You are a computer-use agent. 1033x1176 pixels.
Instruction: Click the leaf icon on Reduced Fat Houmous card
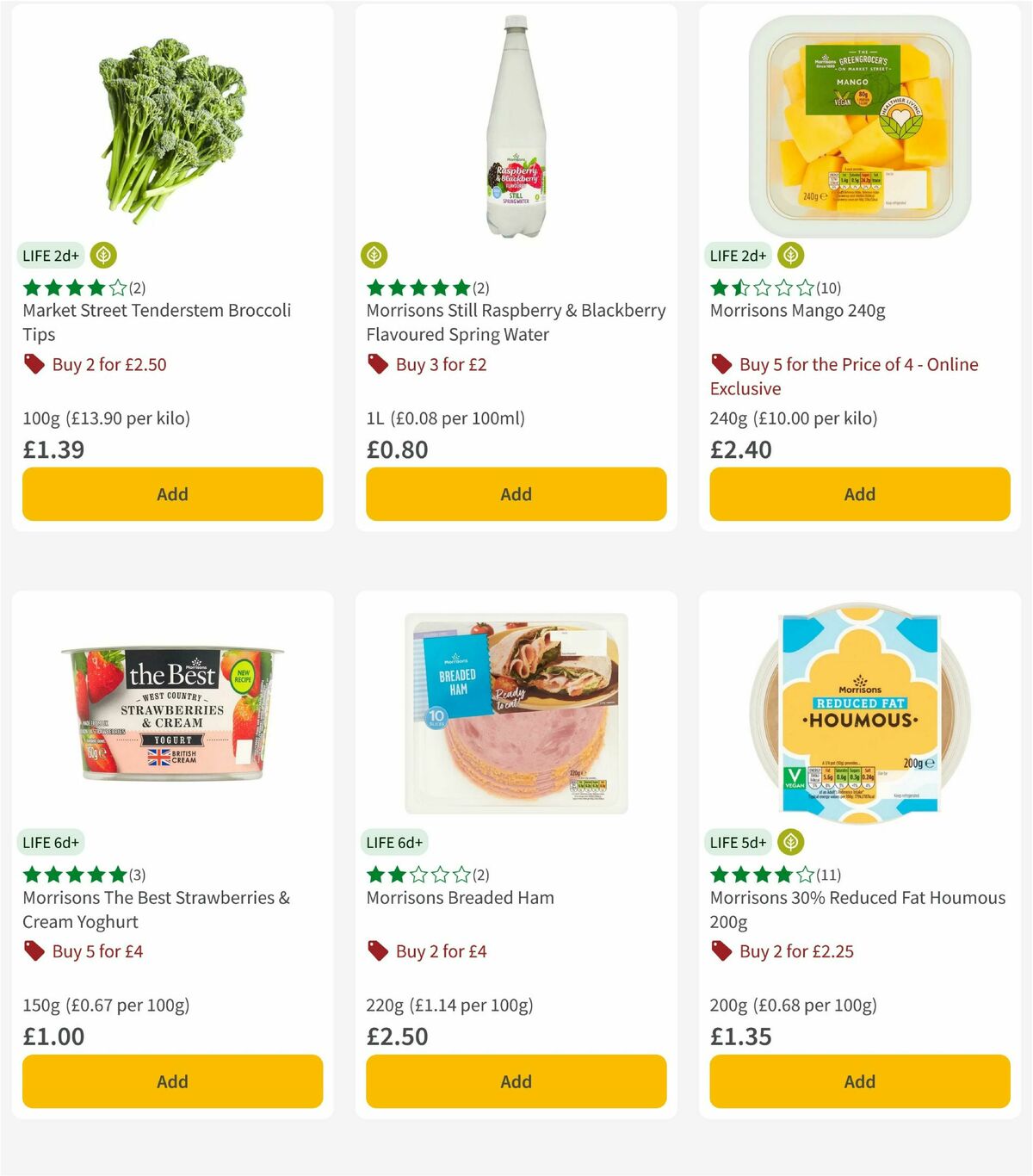click(x=791, y=842)
